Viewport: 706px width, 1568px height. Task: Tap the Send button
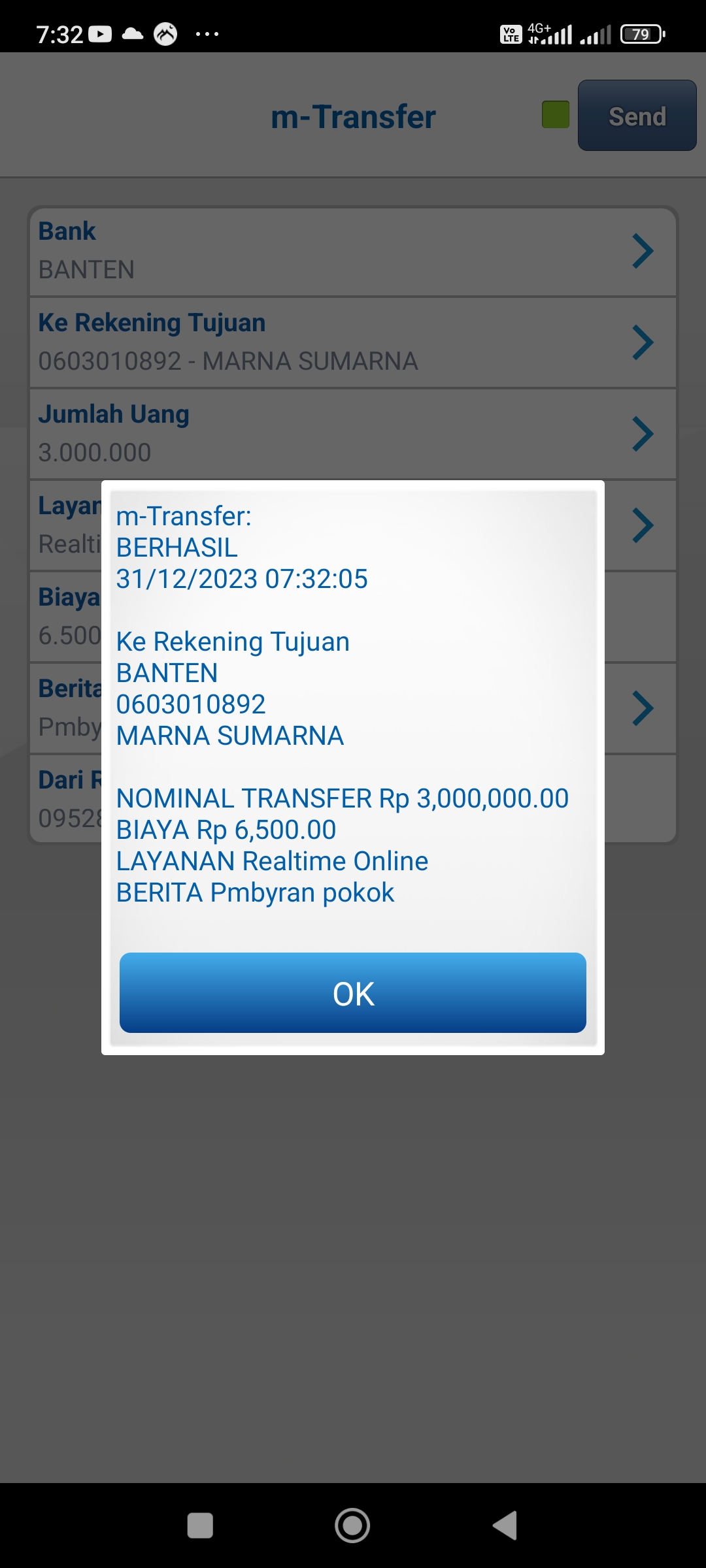(x=637, y=116)
